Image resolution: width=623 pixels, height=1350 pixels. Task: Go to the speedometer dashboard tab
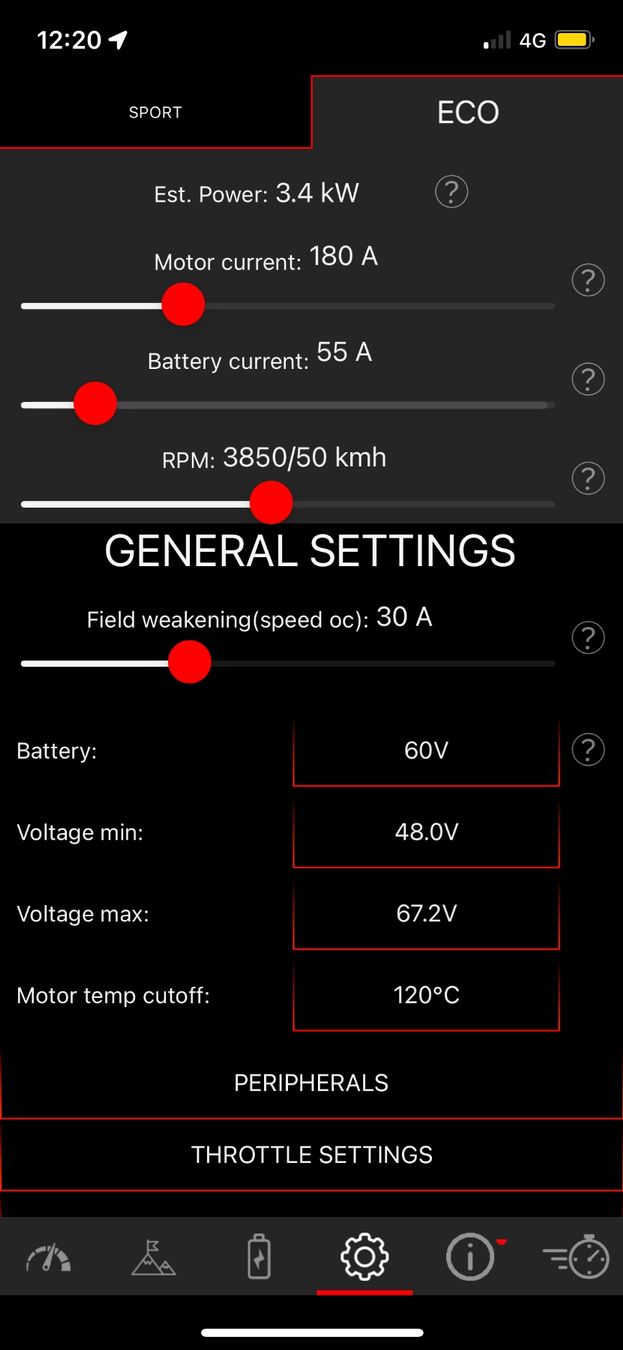(49, 1257)
